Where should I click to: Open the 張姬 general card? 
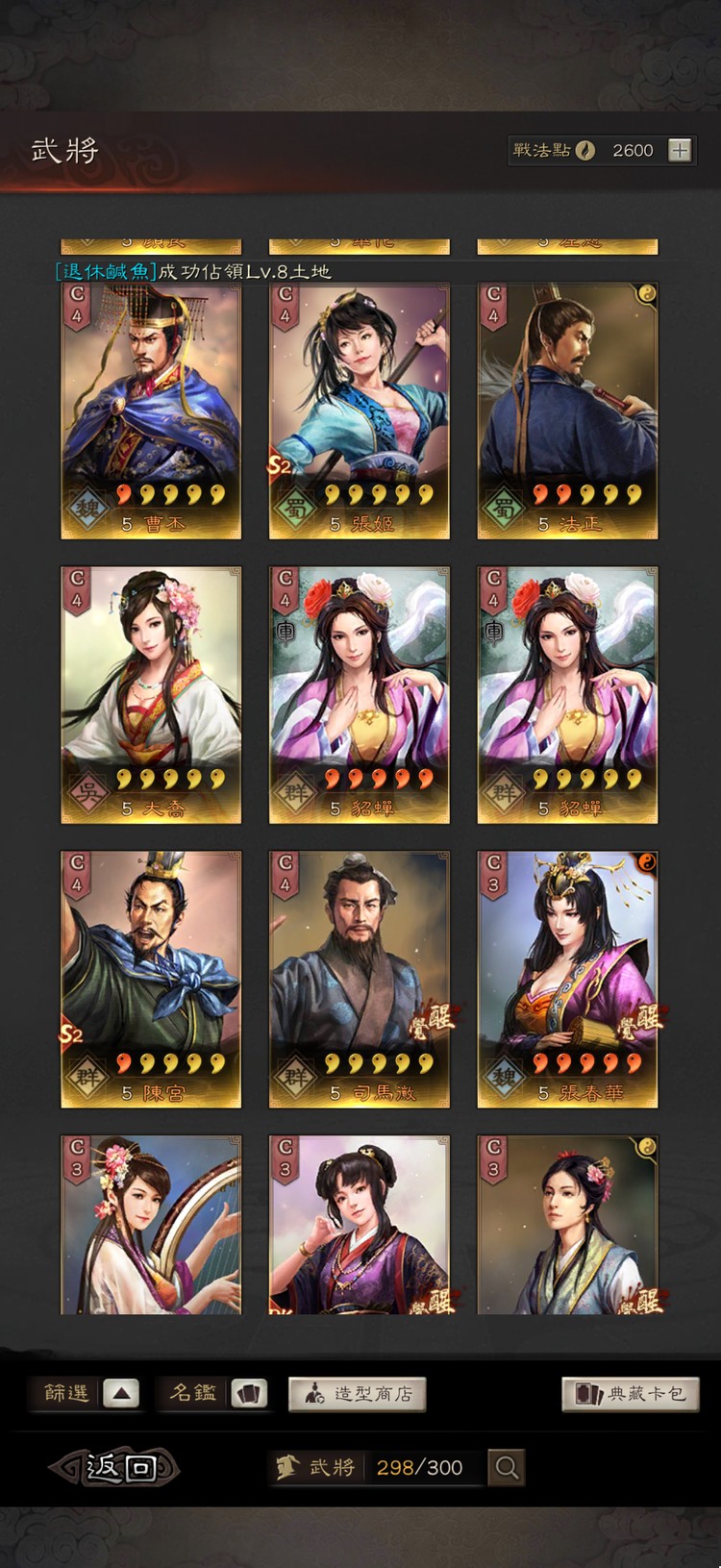point(360,411)
